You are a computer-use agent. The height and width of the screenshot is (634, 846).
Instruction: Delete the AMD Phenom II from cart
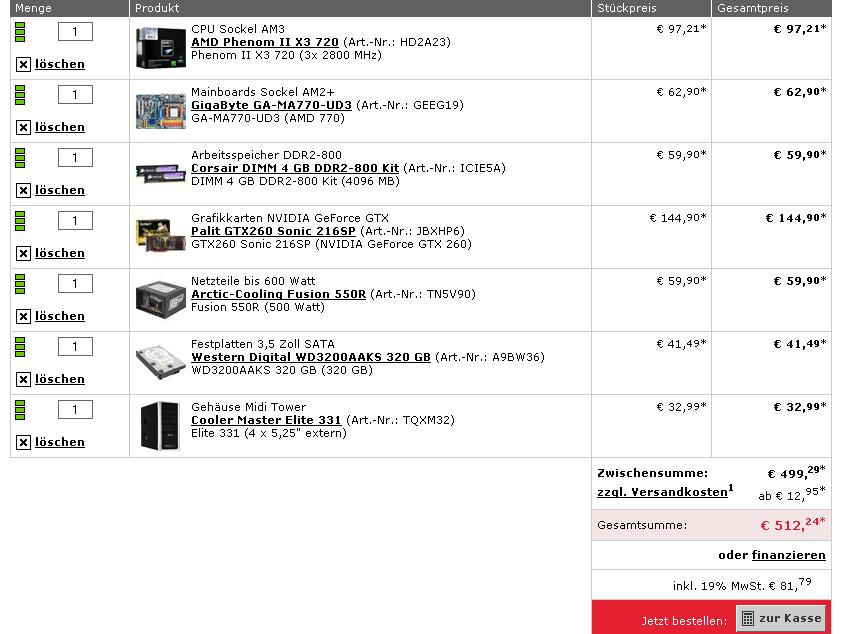click(x=59, y=64)
